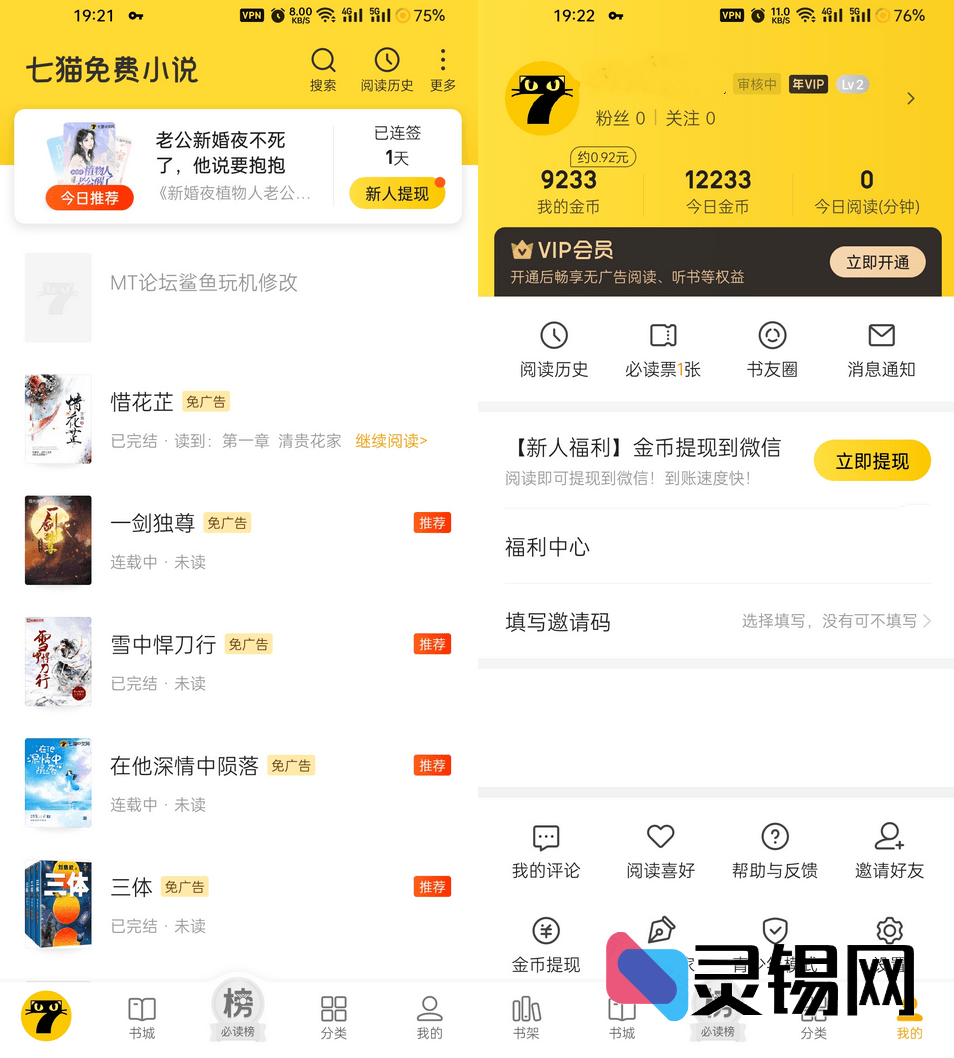This screenshot has width=954, height=1058.
Task: Open the 三体 book cover thumbnail
Action: [58, 903]
